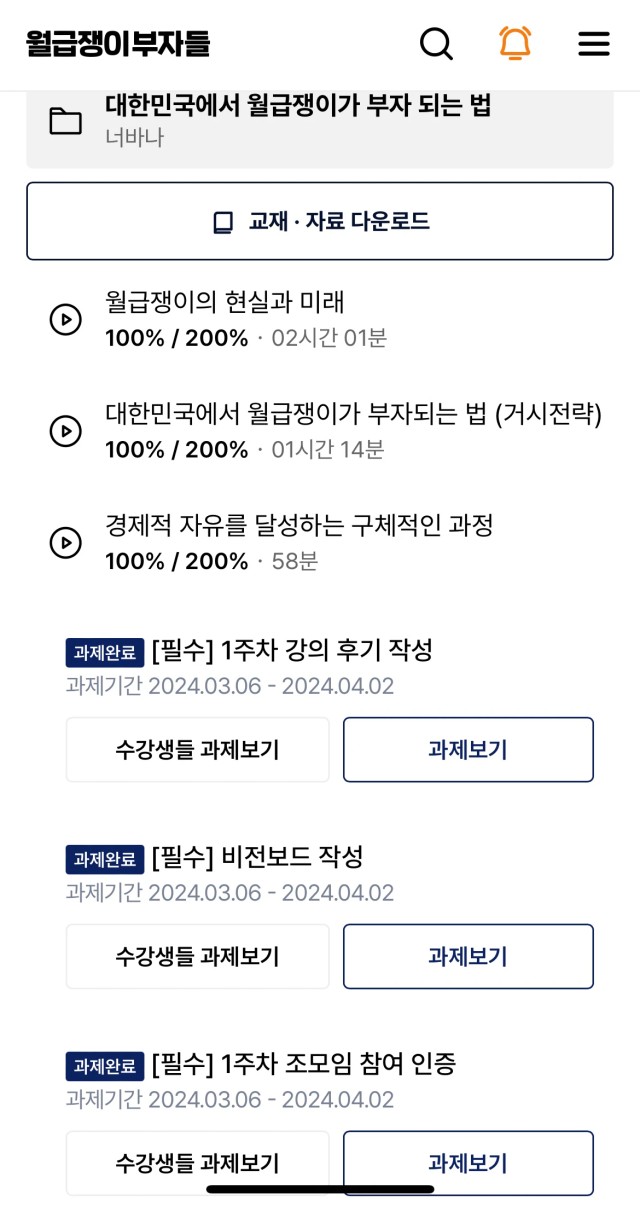Tap 과제보기 under 비전보드 작성
The height and width of the screenshot is (1206, 640).
tap(468, 956)
